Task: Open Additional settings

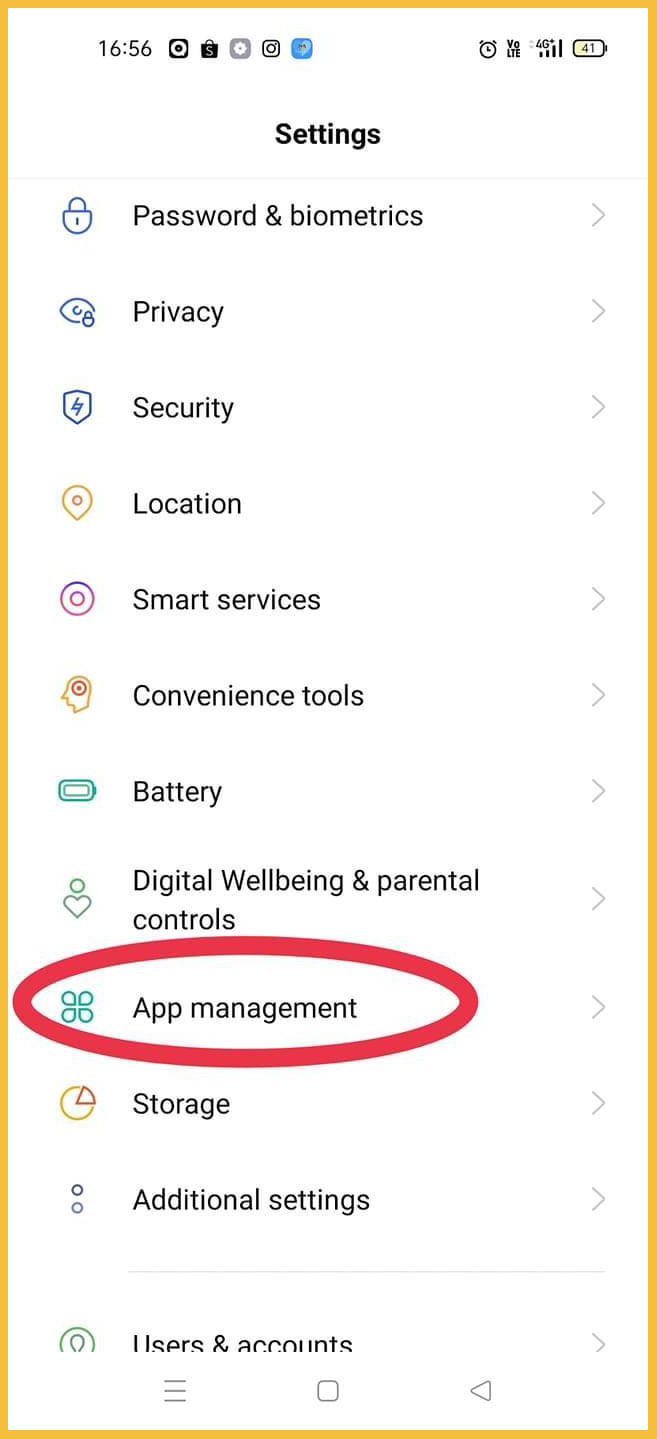Action: 251,1200
